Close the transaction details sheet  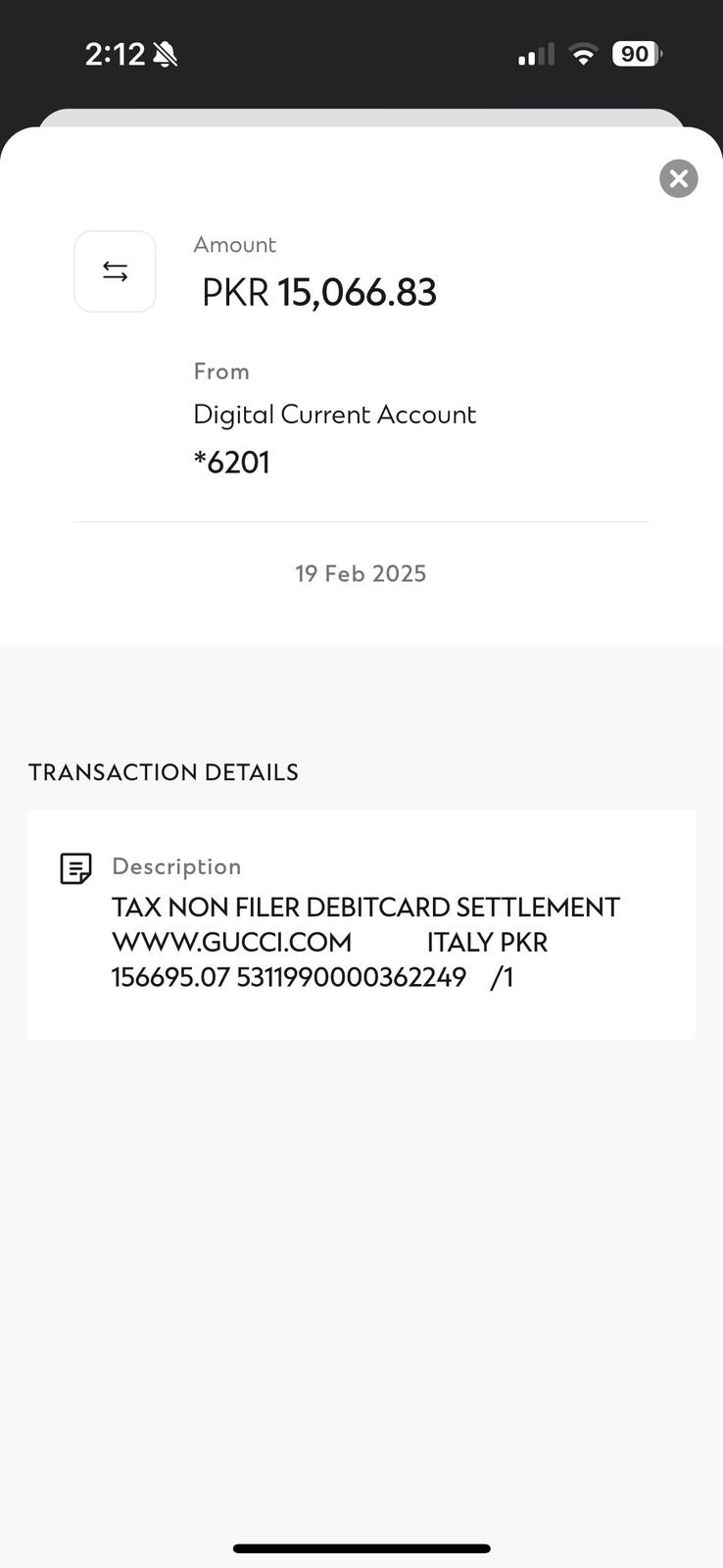click(x=678, y=178)
